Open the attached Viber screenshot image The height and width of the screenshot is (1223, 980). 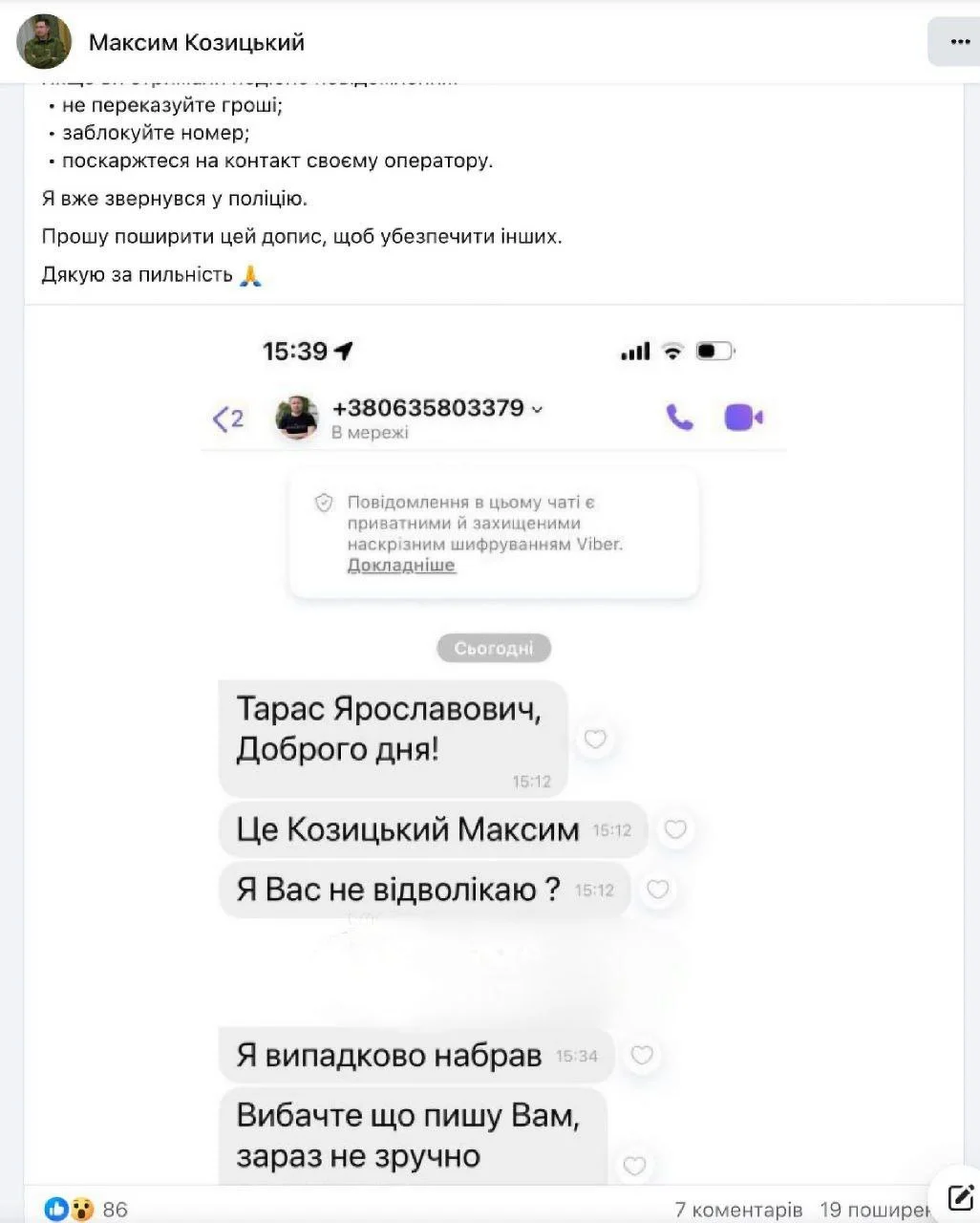(x=494, y=745)
